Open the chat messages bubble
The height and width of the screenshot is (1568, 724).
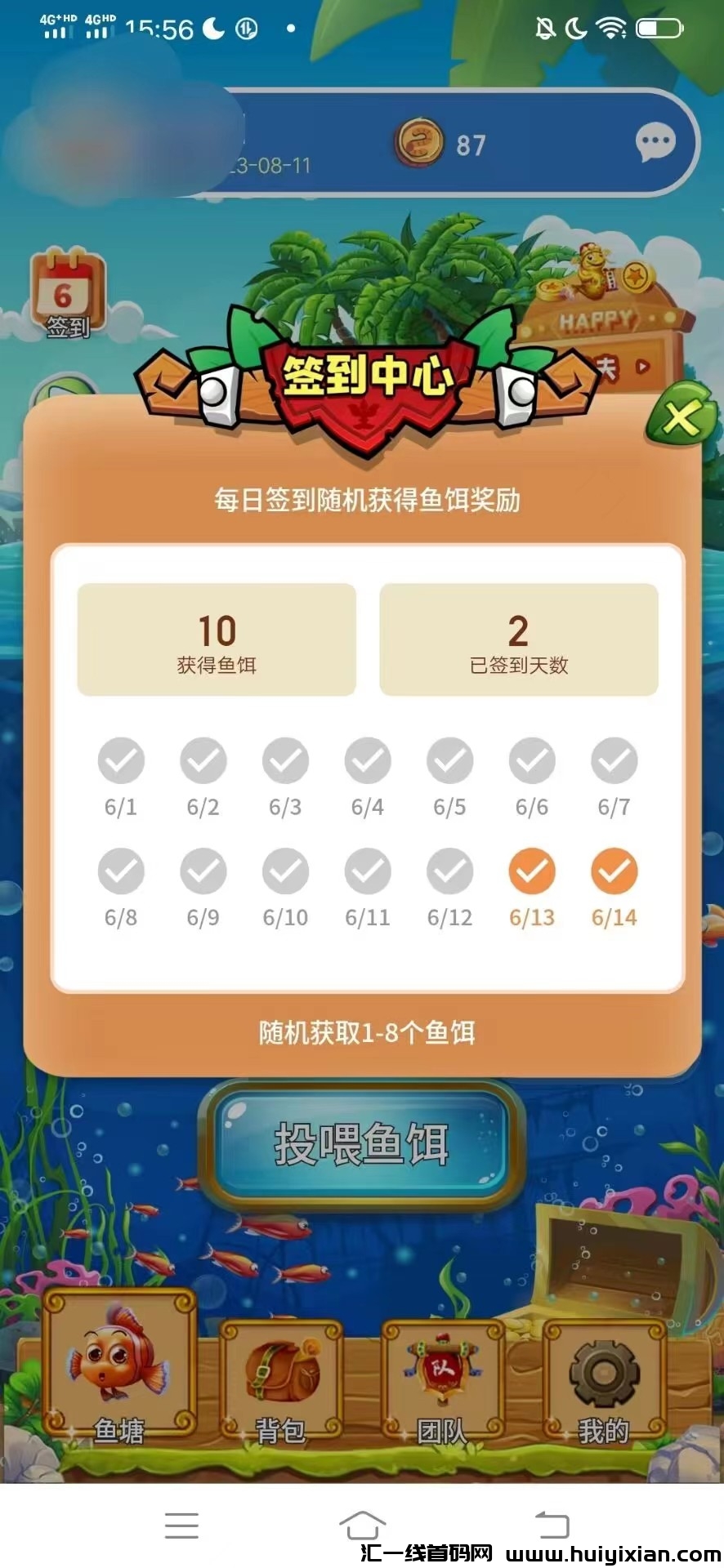click(x=655, y=143)
